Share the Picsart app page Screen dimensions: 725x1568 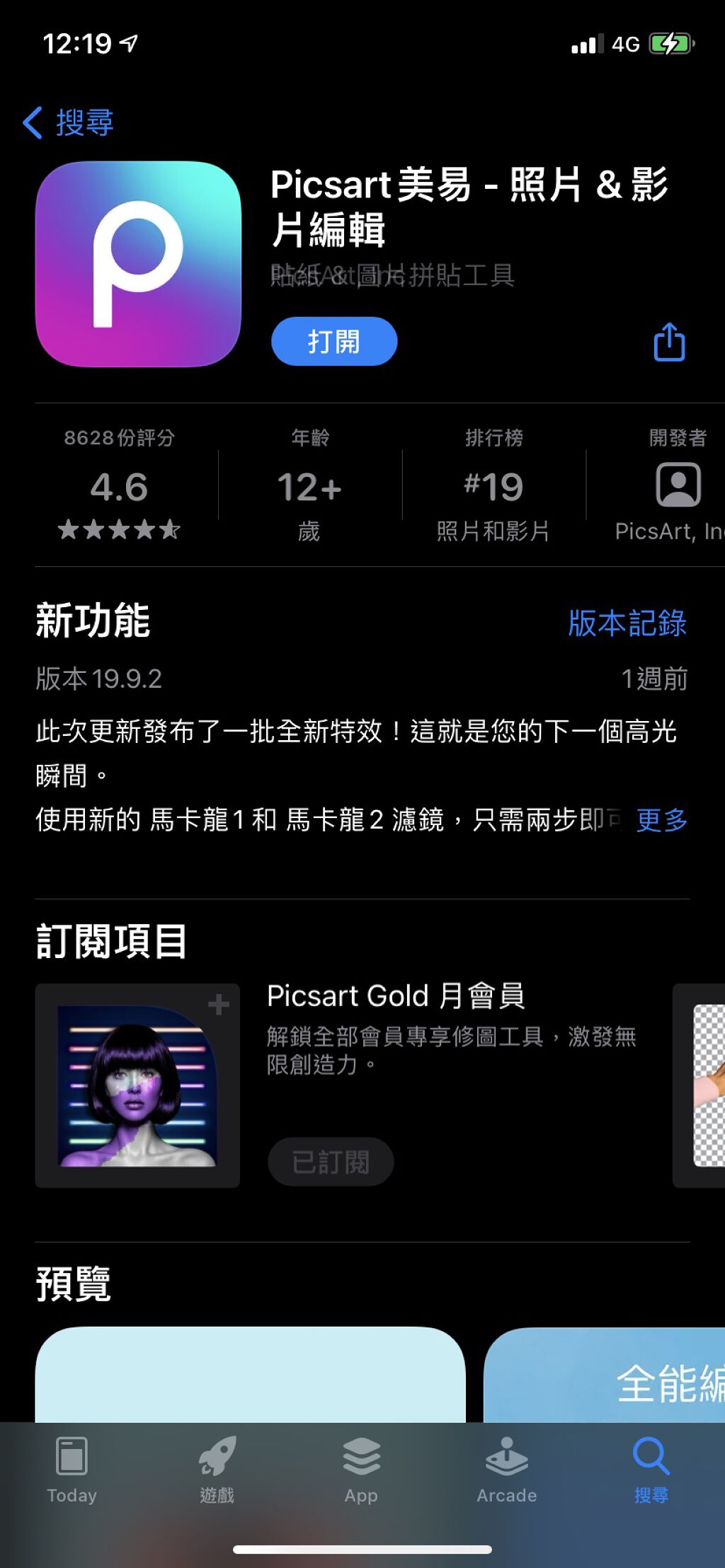pyautogui.click(x=669, y=342)
